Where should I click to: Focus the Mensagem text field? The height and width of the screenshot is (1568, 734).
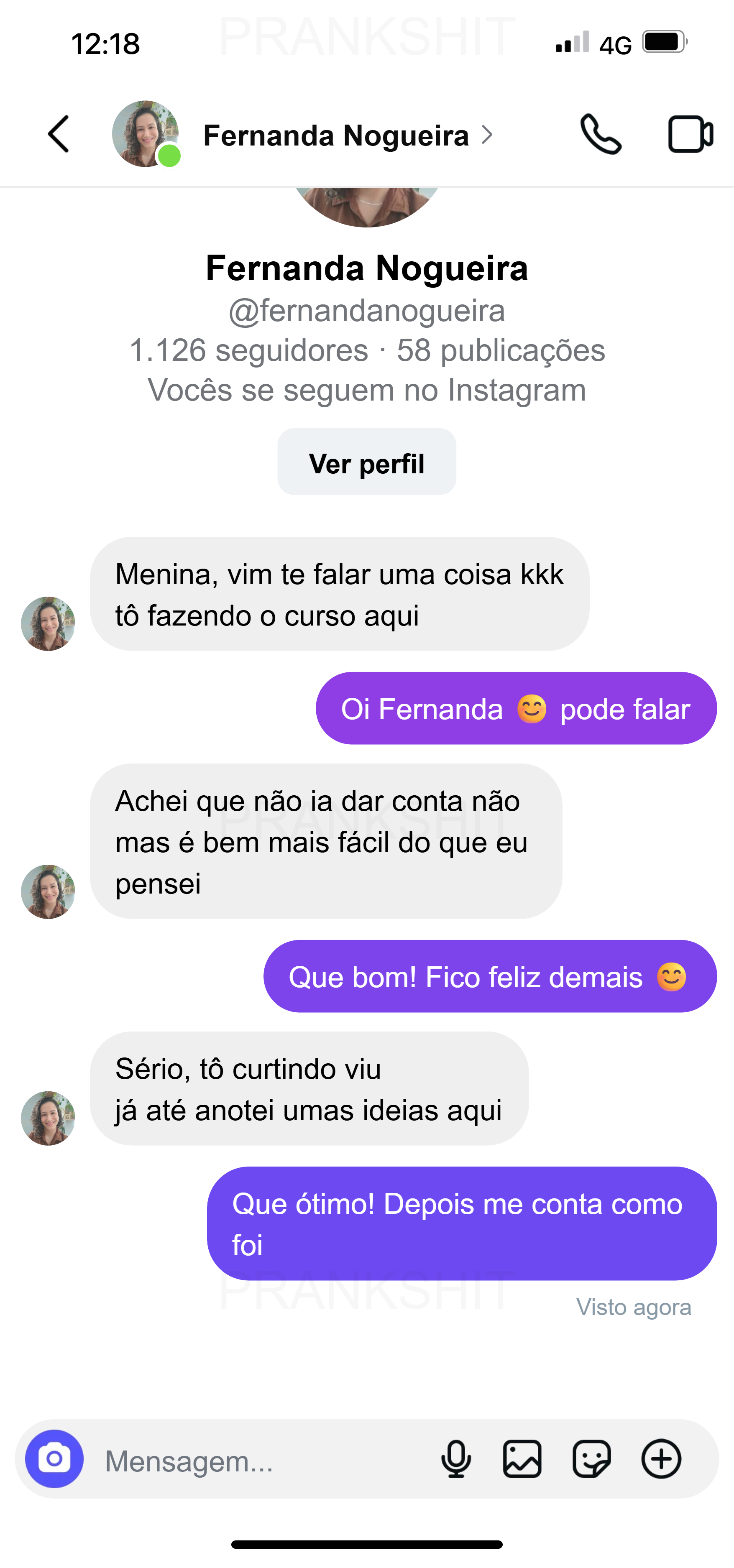coord(256,1460)
